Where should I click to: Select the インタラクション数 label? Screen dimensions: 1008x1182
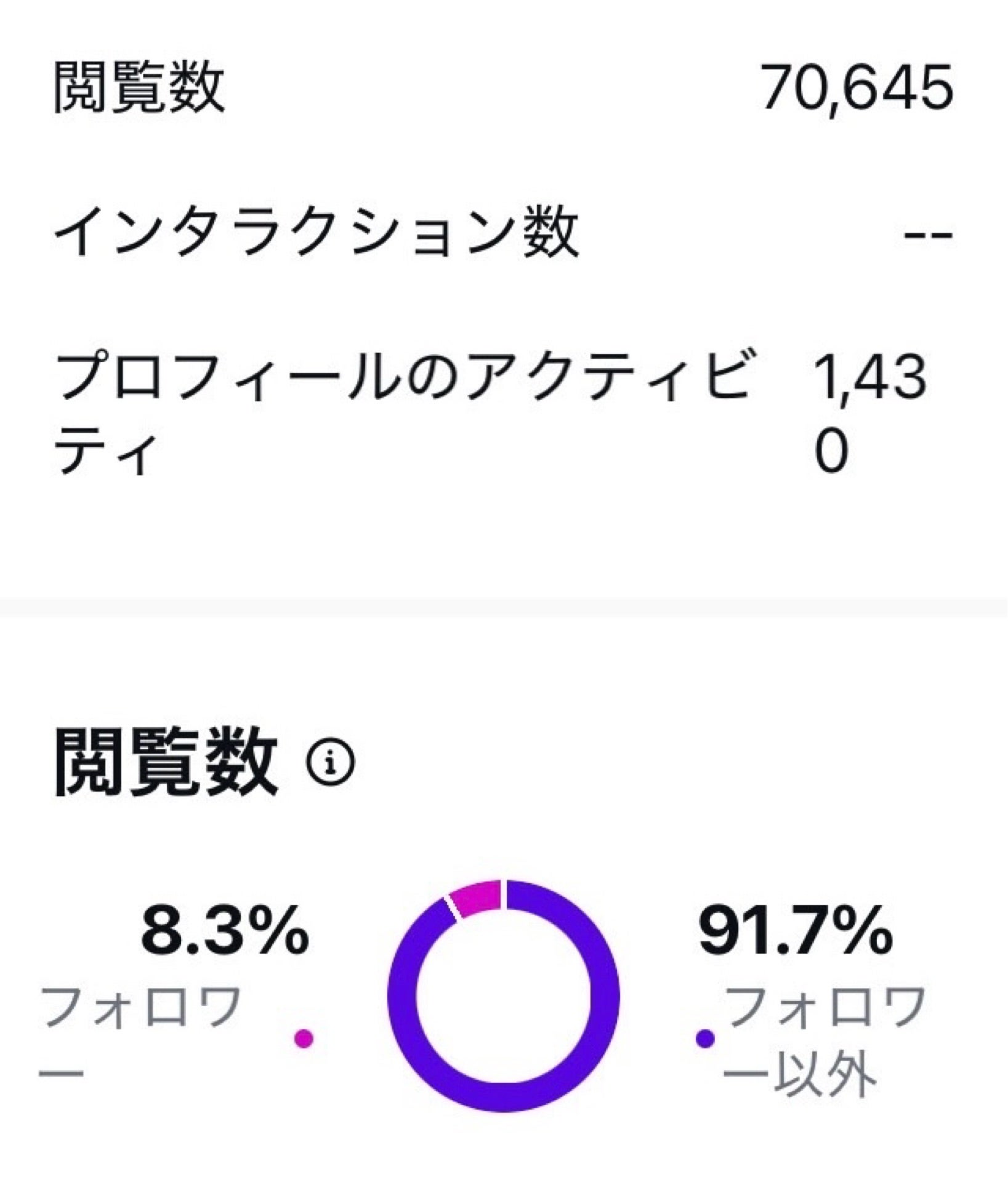point(321,233)
